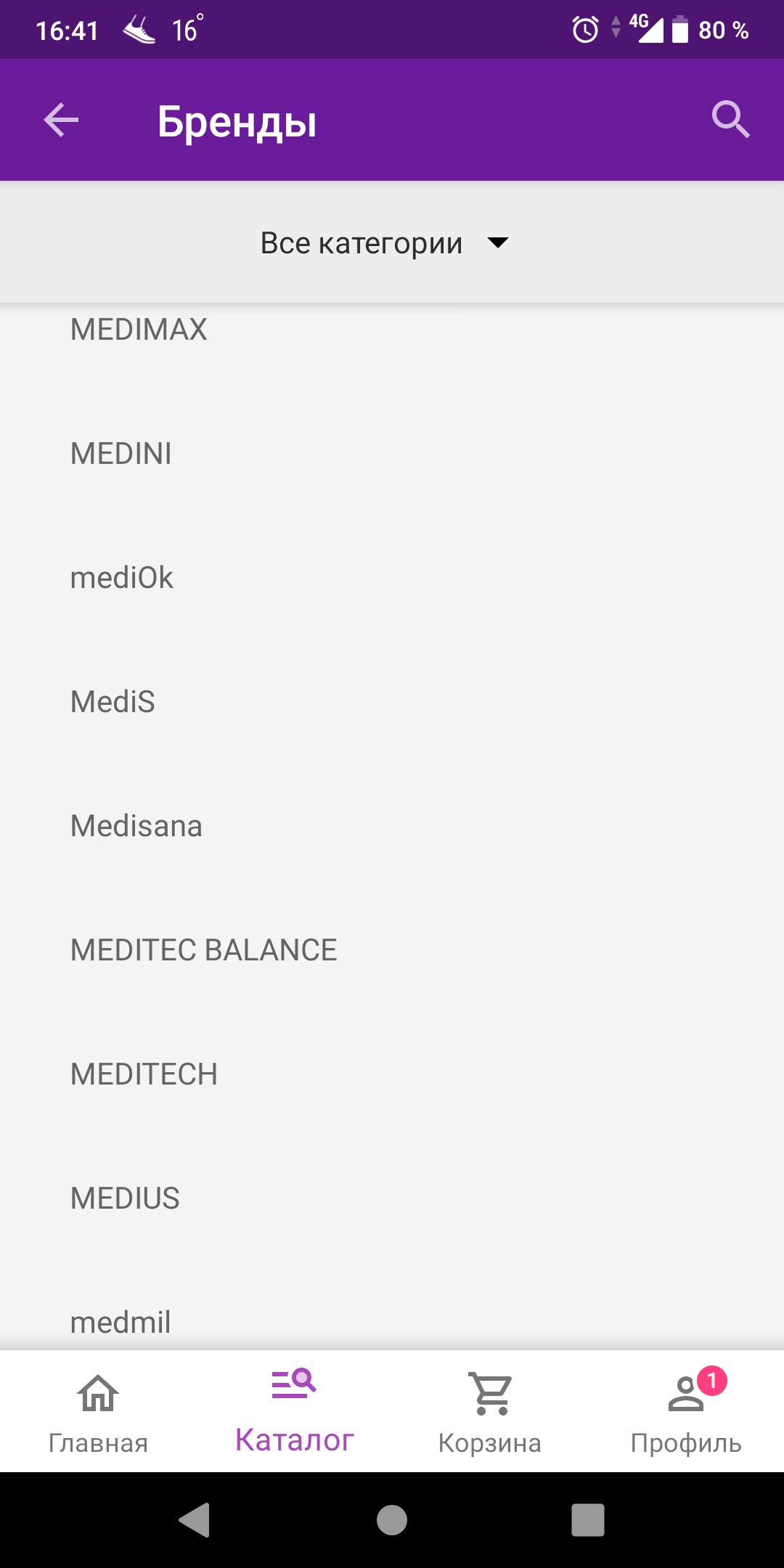Switch to the Главная tab
The image size is (784, 1568).
(x=98, y=1412)
